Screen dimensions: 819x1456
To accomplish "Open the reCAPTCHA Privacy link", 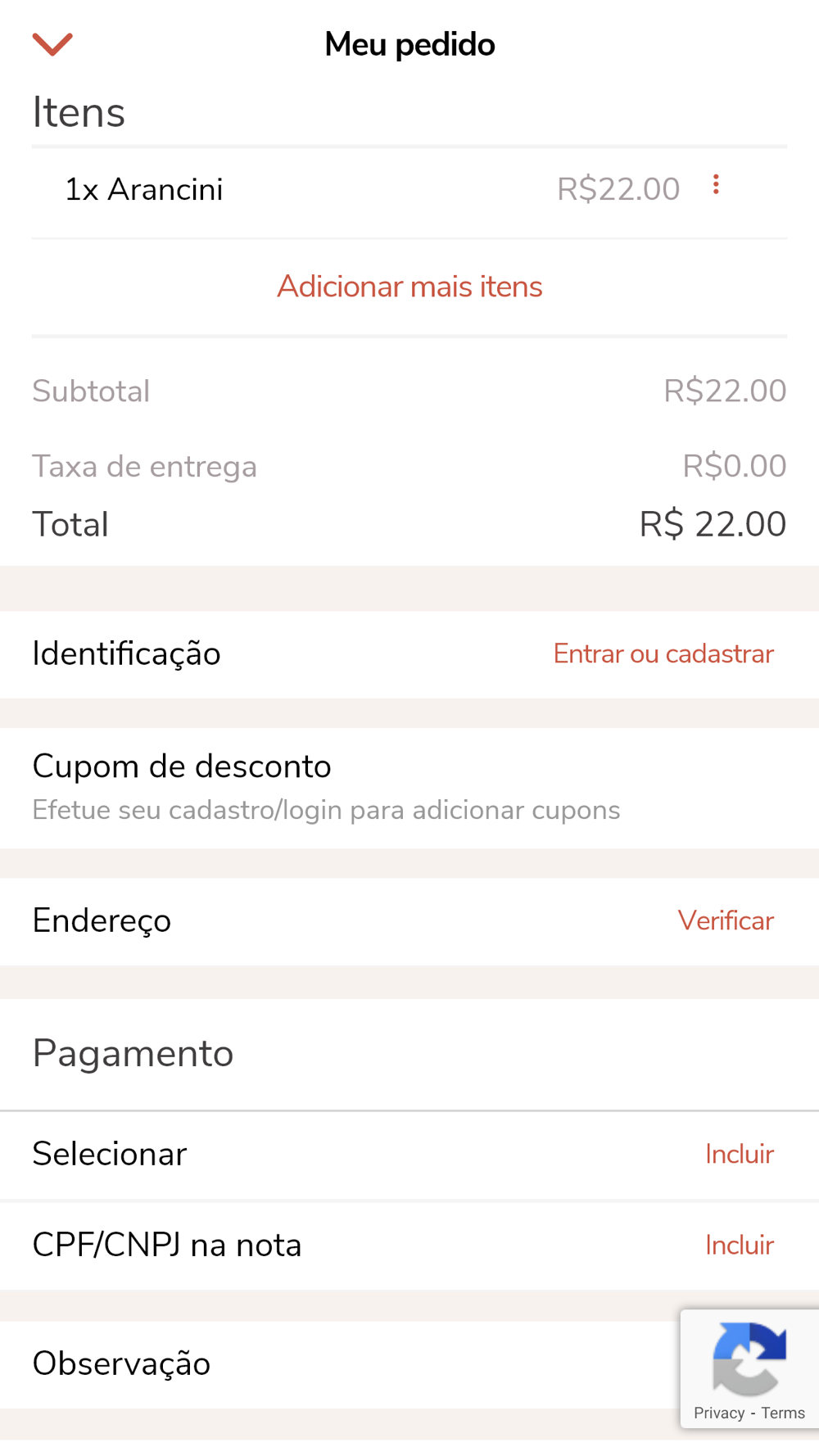I will point(719,1413).
